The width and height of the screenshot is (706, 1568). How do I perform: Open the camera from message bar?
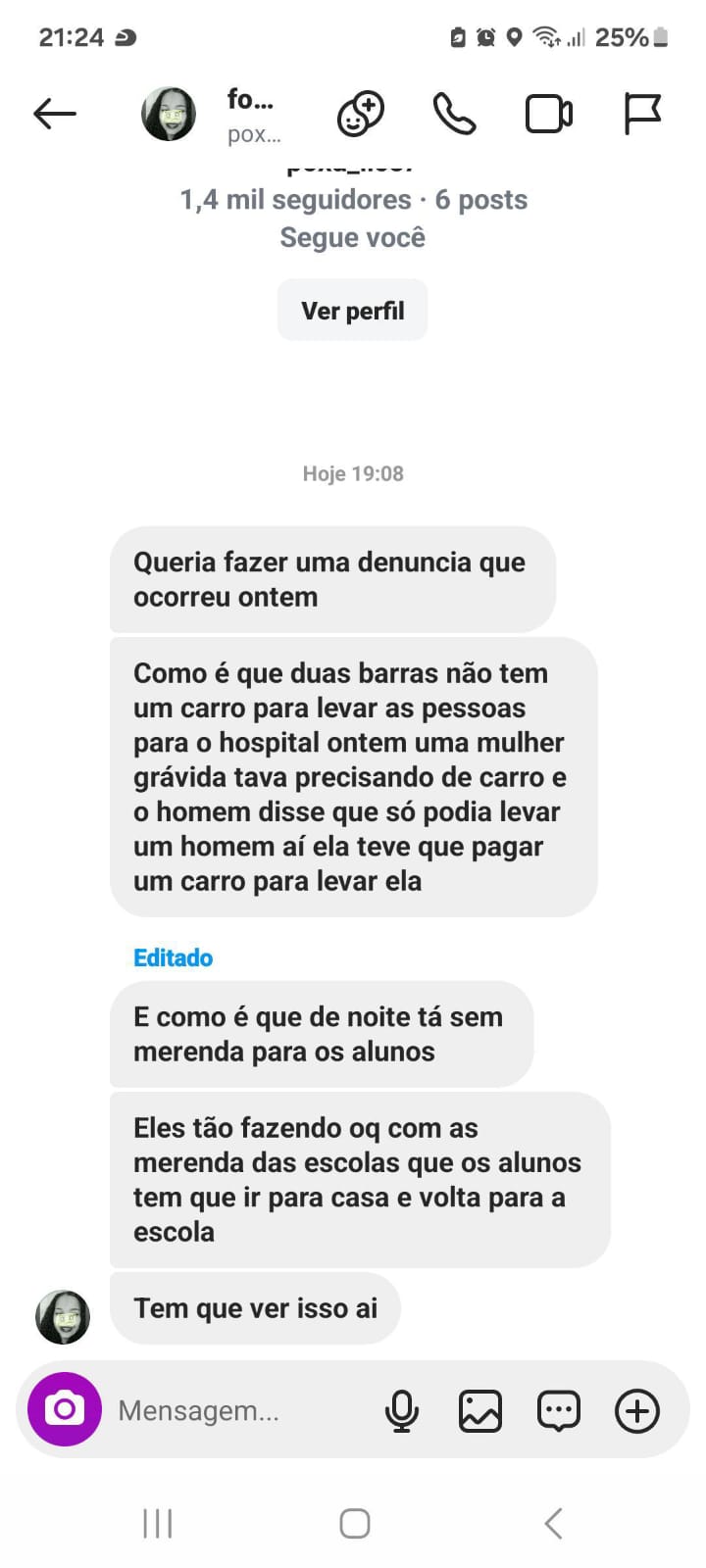point(65,1409)
